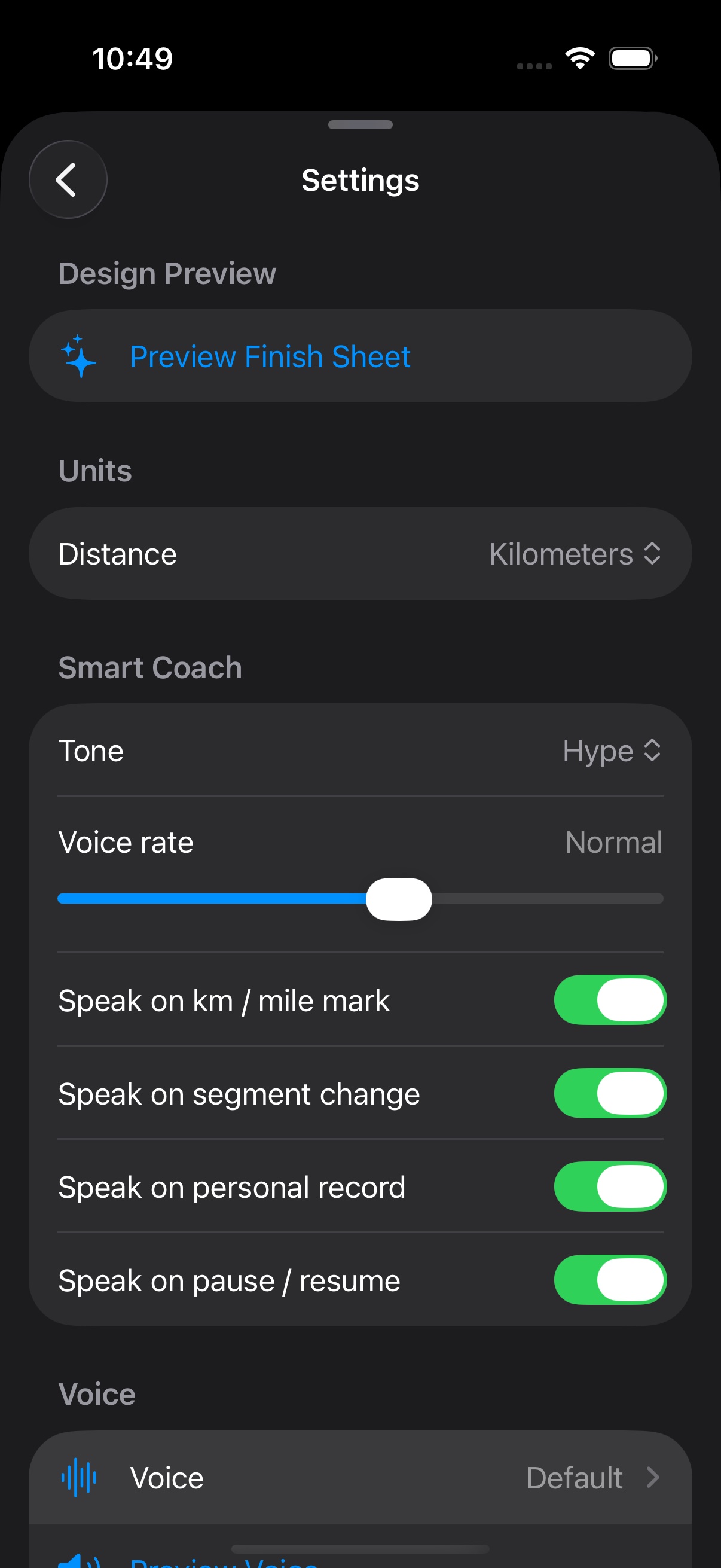Tap the battery icon in the status bar

[631, 57]
